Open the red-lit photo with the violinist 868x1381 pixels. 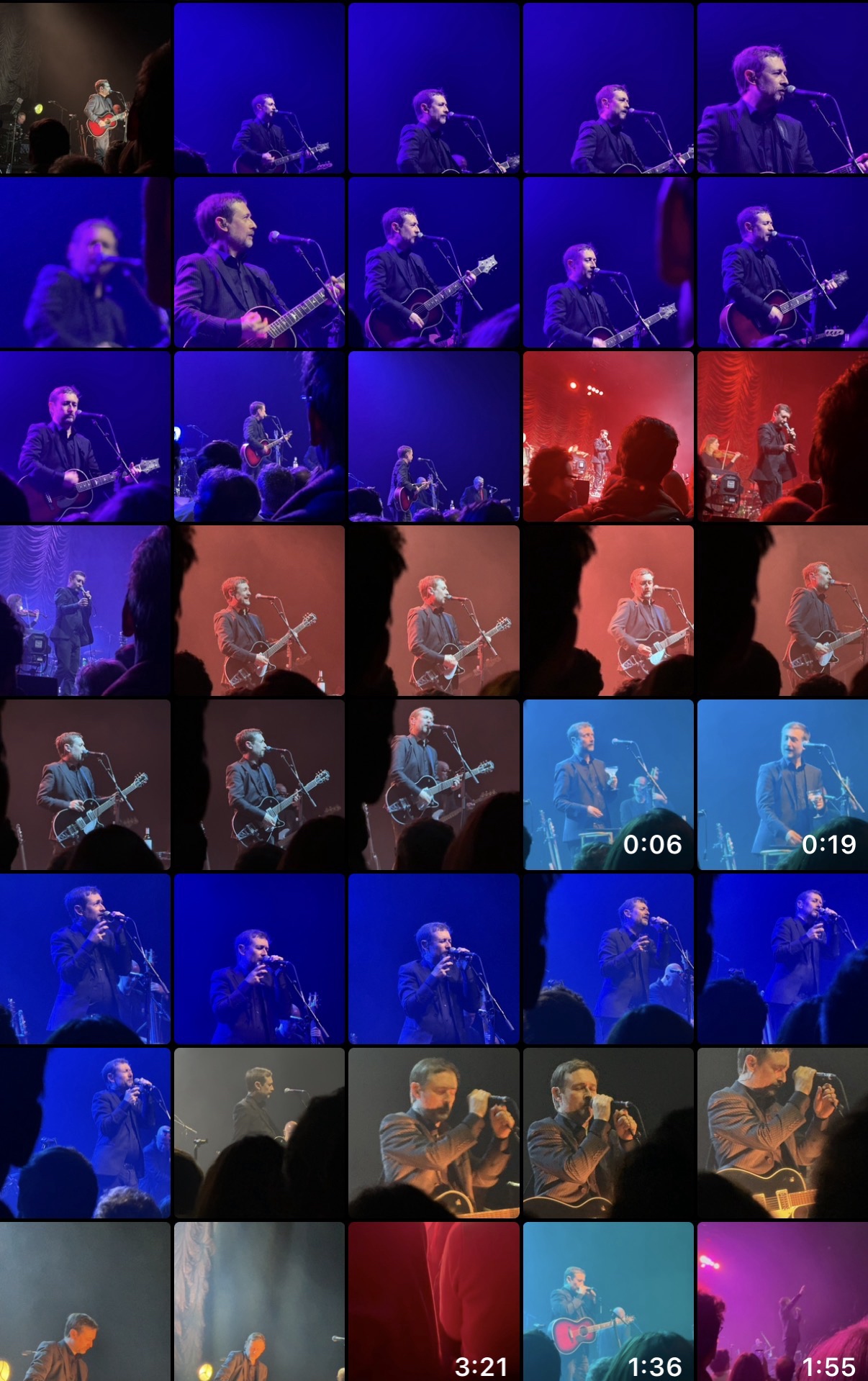coord(782,436)
